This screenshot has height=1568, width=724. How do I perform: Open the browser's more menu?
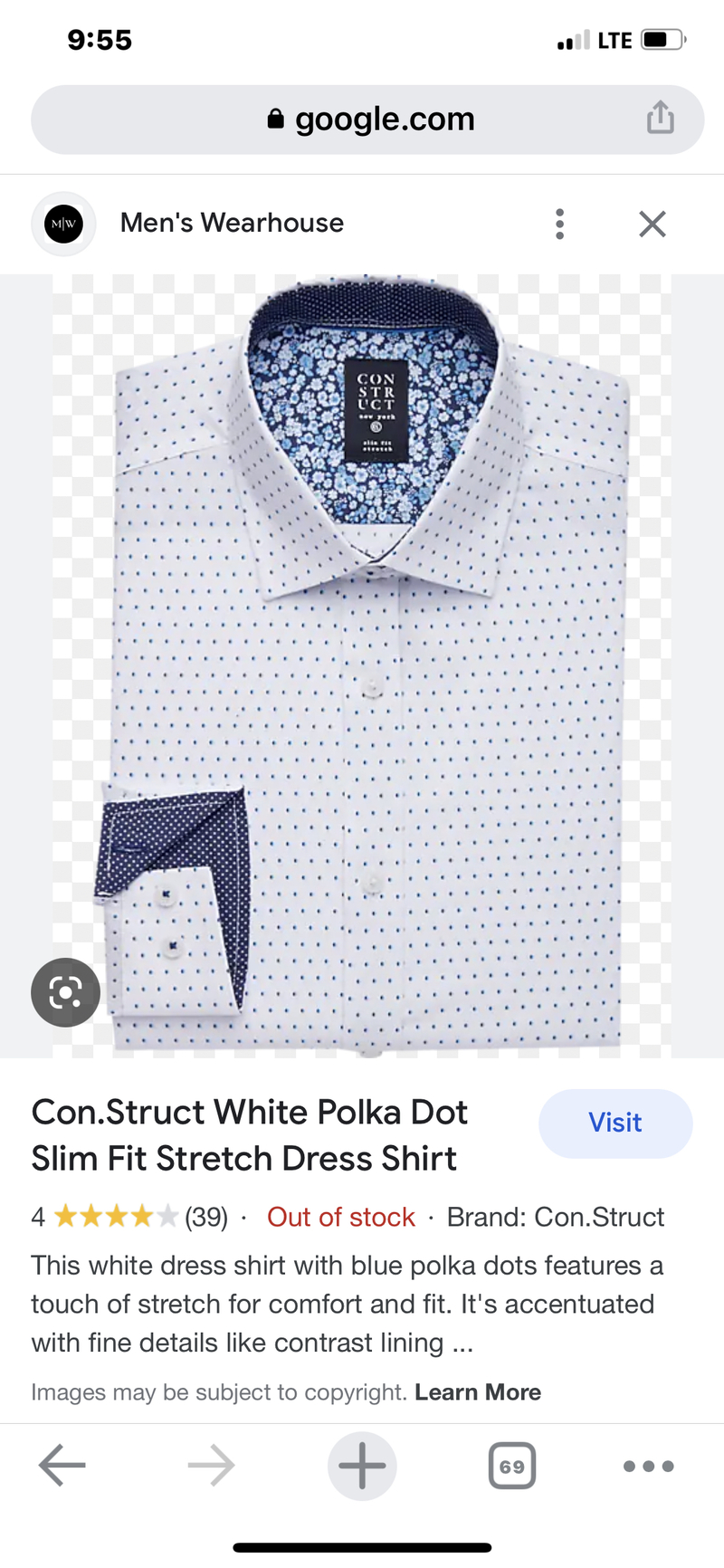[648, 1466]
